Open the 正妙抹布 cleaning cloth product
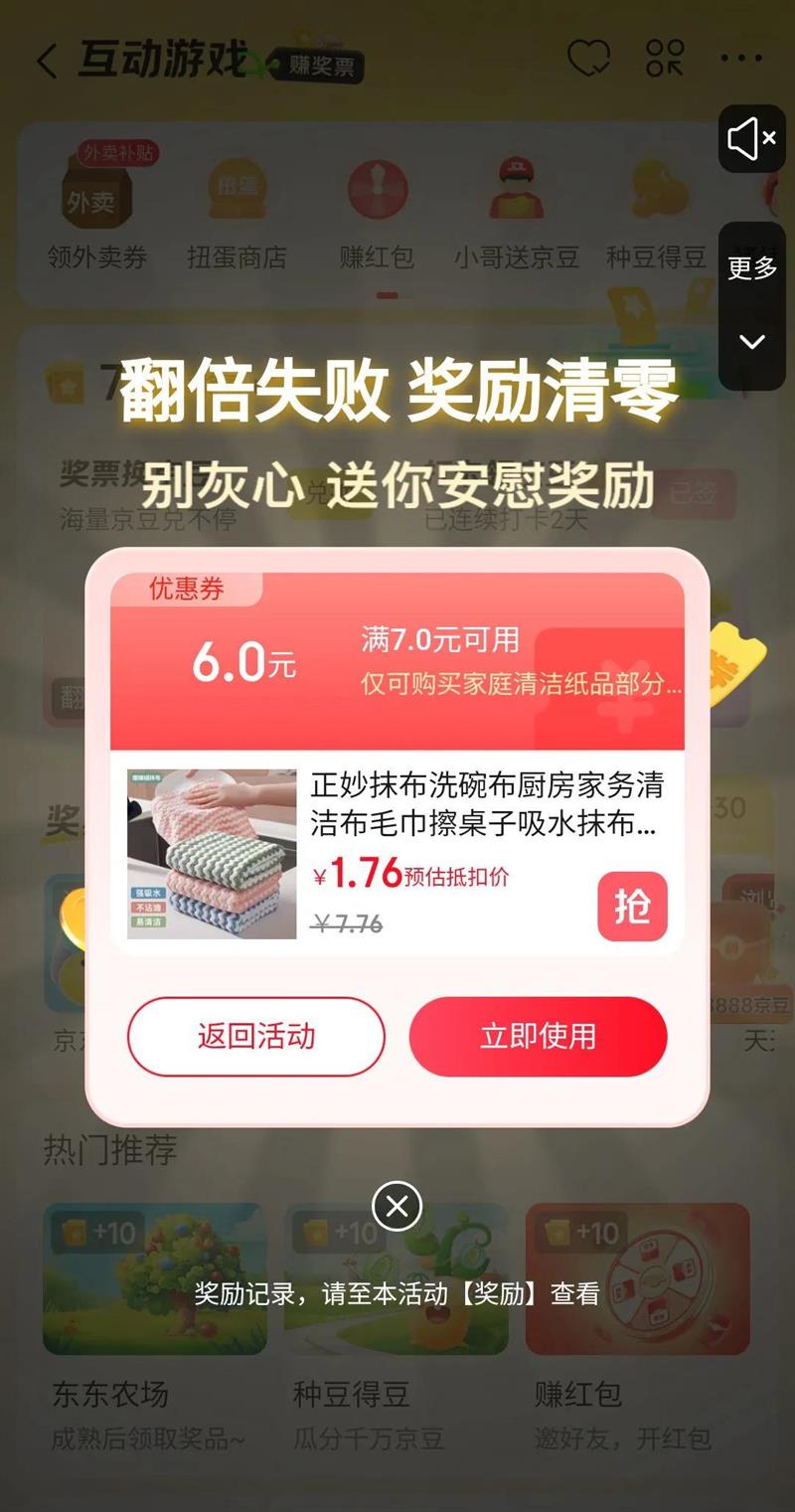795x1512 pixels. point(485,805)
